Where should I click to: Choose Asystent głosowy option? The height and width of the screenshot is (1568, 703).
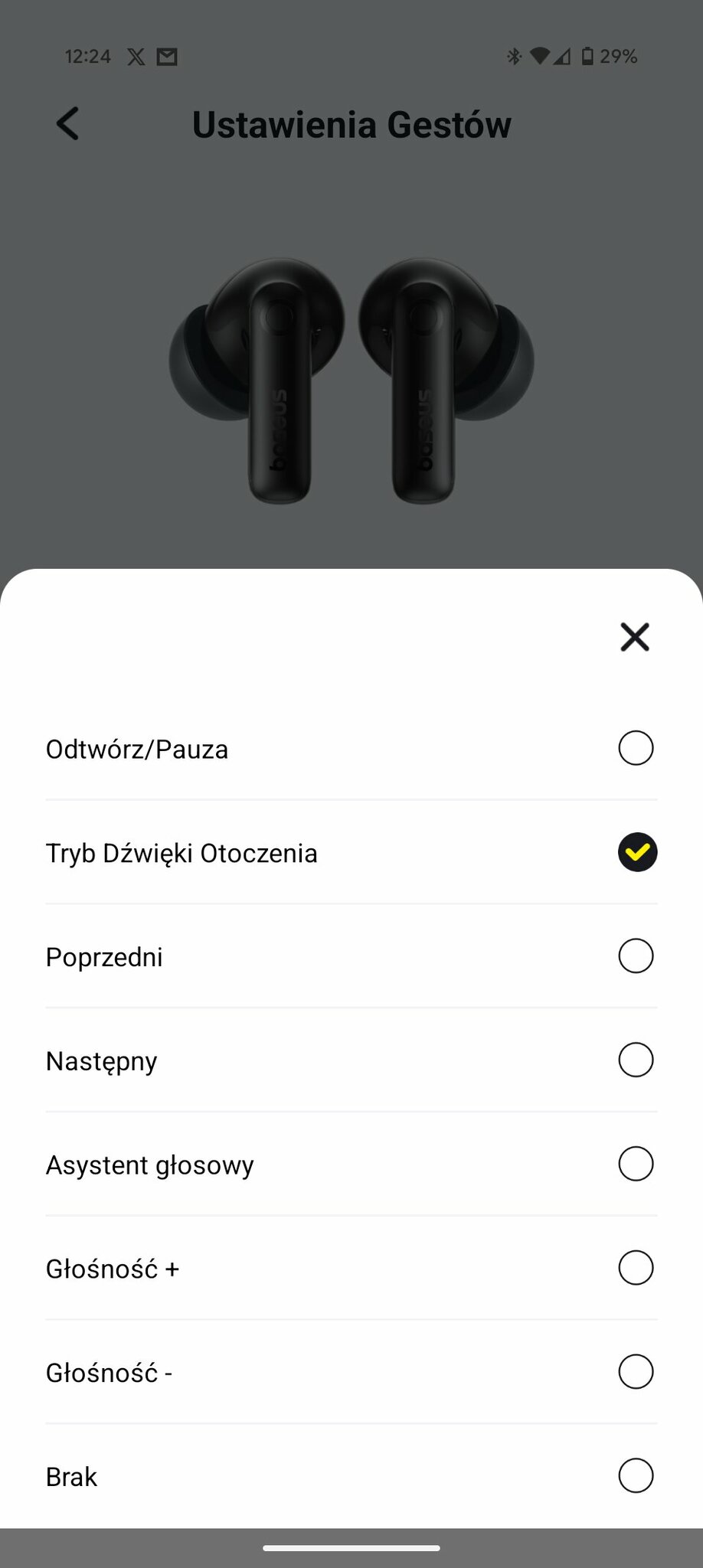351,1165
